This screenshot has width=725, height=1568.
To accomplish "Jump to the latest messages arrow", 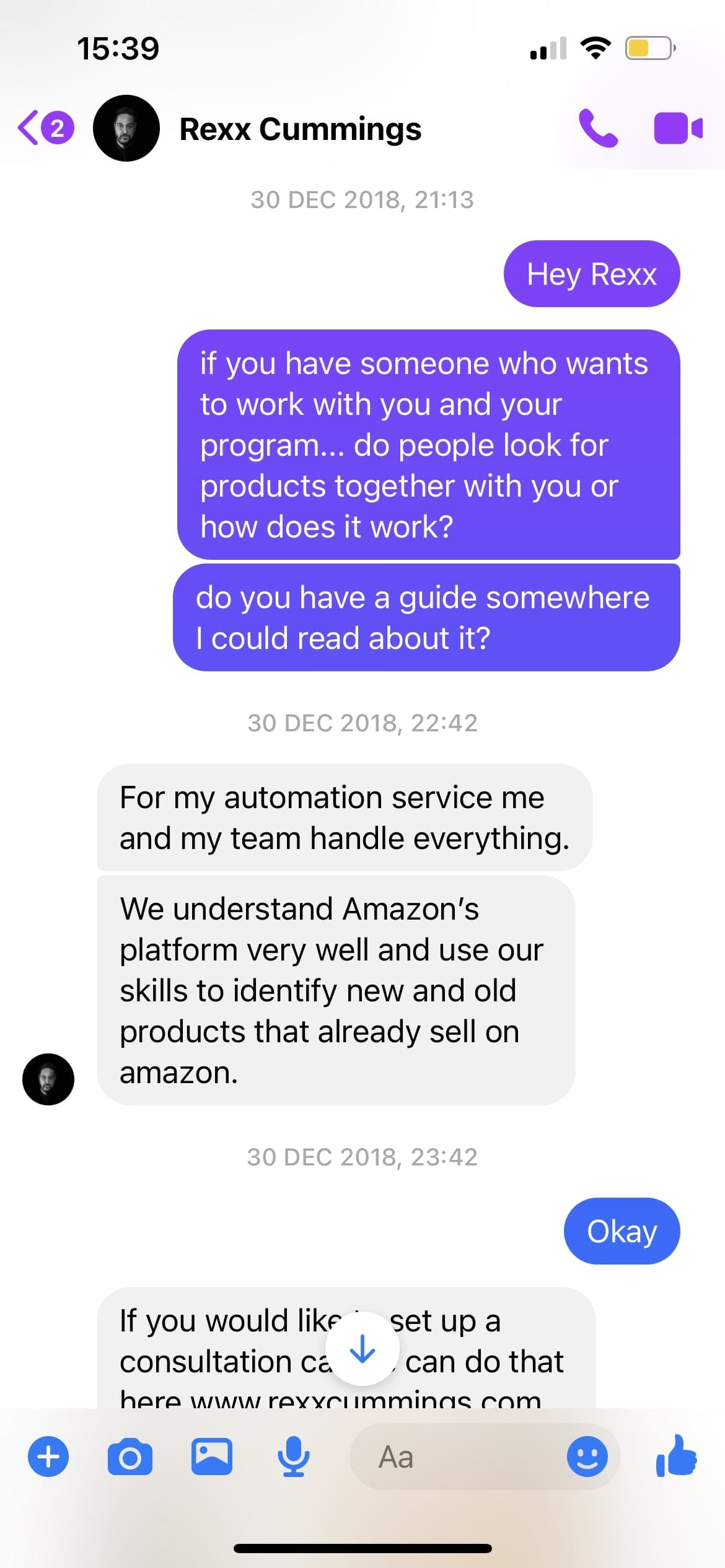I will click(362, 1348).
